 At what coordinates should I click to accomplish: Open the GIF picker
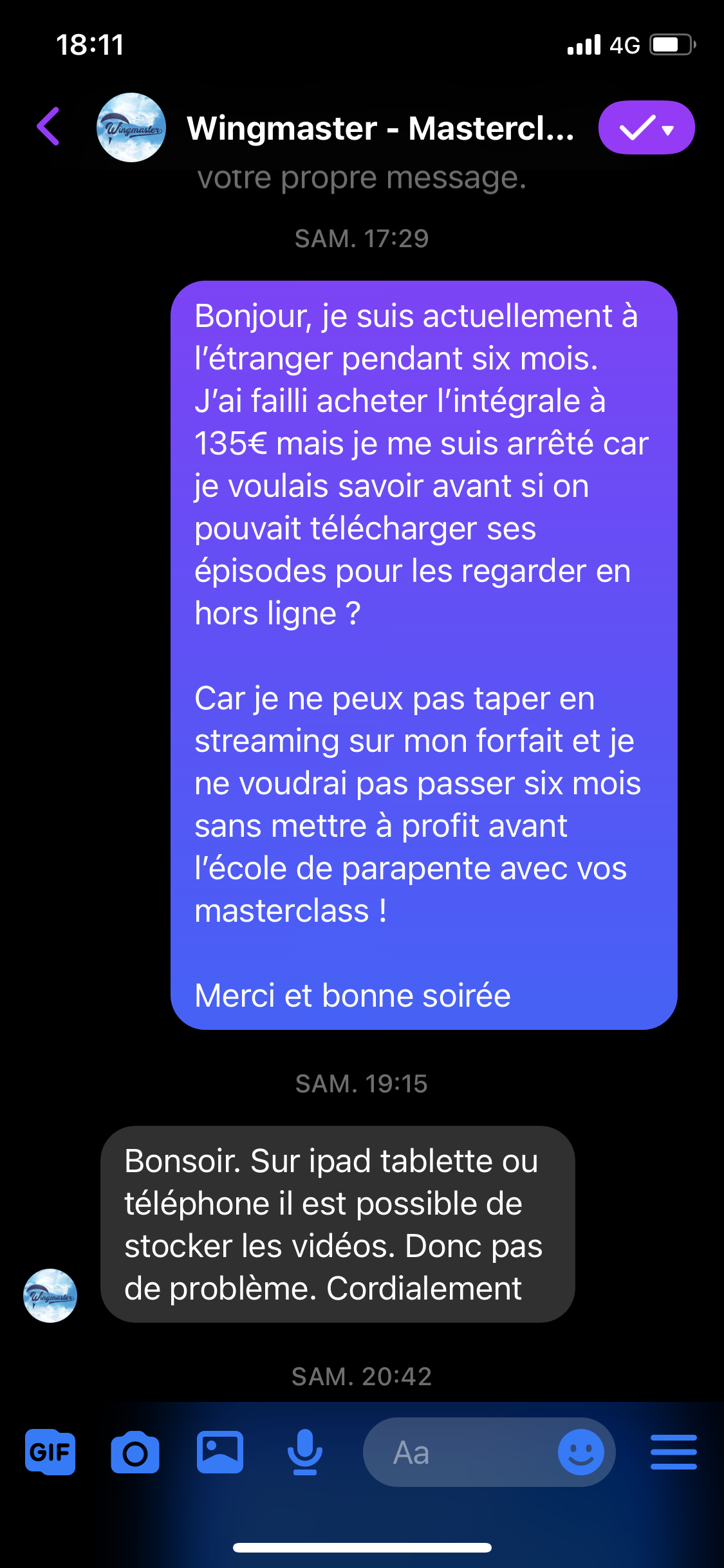click(50, 1452)
